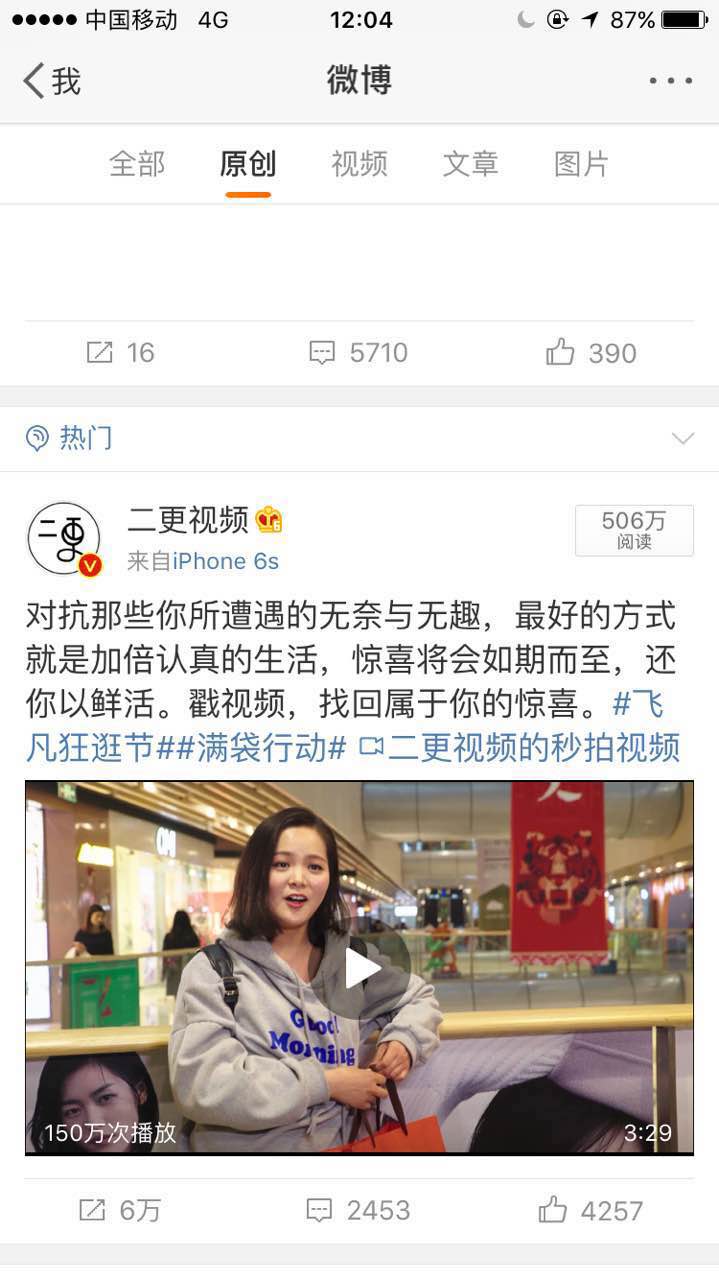Screen dimensions: 719x1280
Task: Open the 文章 tab
Action: tap(470, 164)
